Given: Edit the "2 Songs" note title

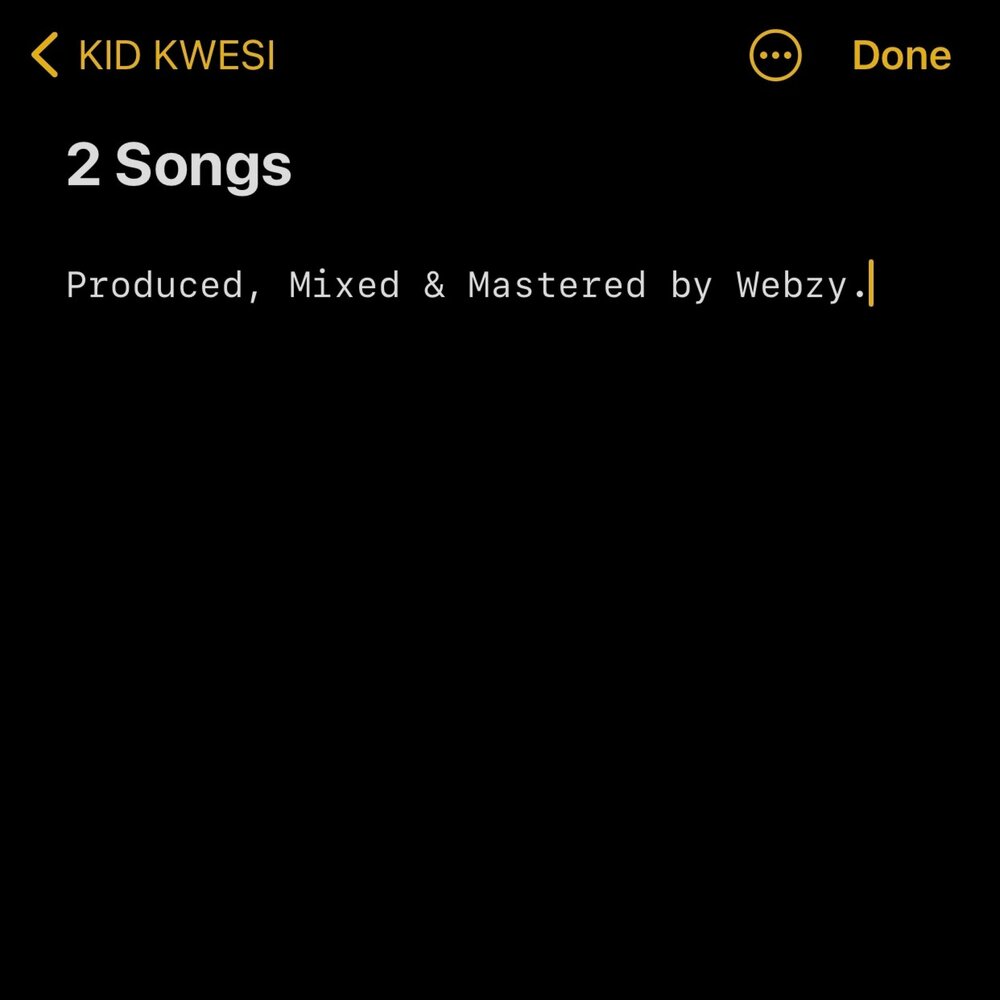Looking at the screenshot, I should [x=179, y=166].
